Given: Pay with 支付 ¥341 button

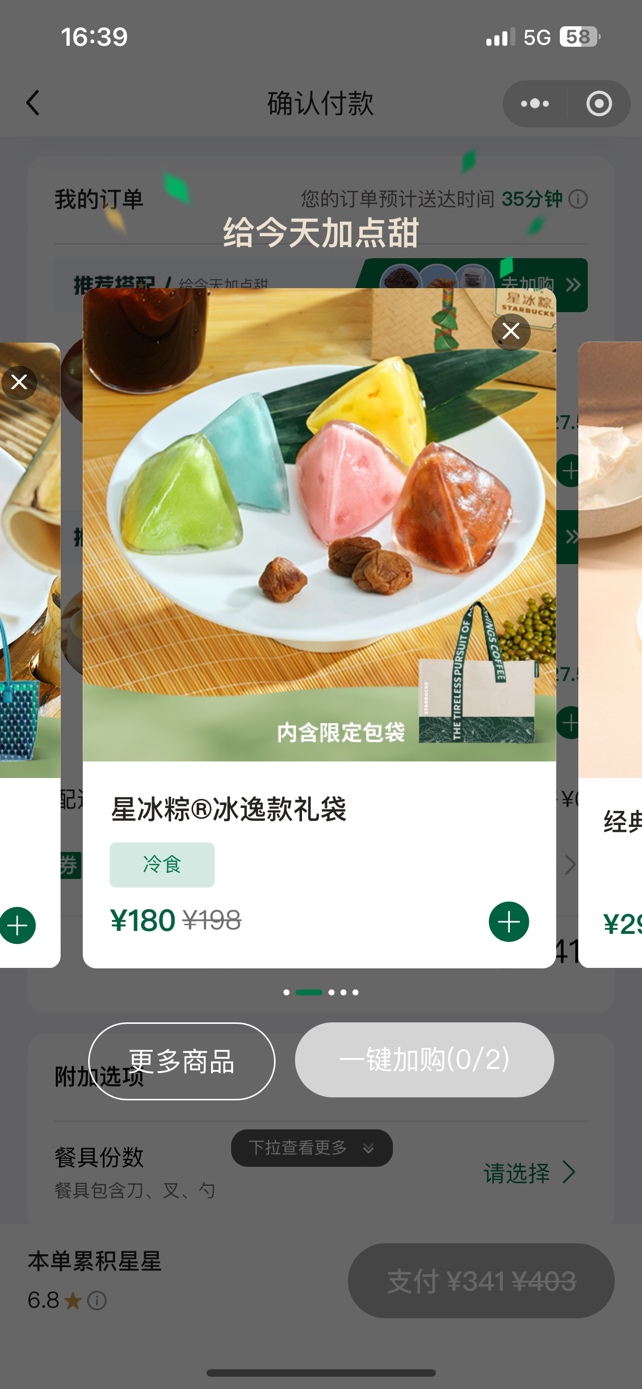Looking at the screenshot, I should (x=480, y=1281).
